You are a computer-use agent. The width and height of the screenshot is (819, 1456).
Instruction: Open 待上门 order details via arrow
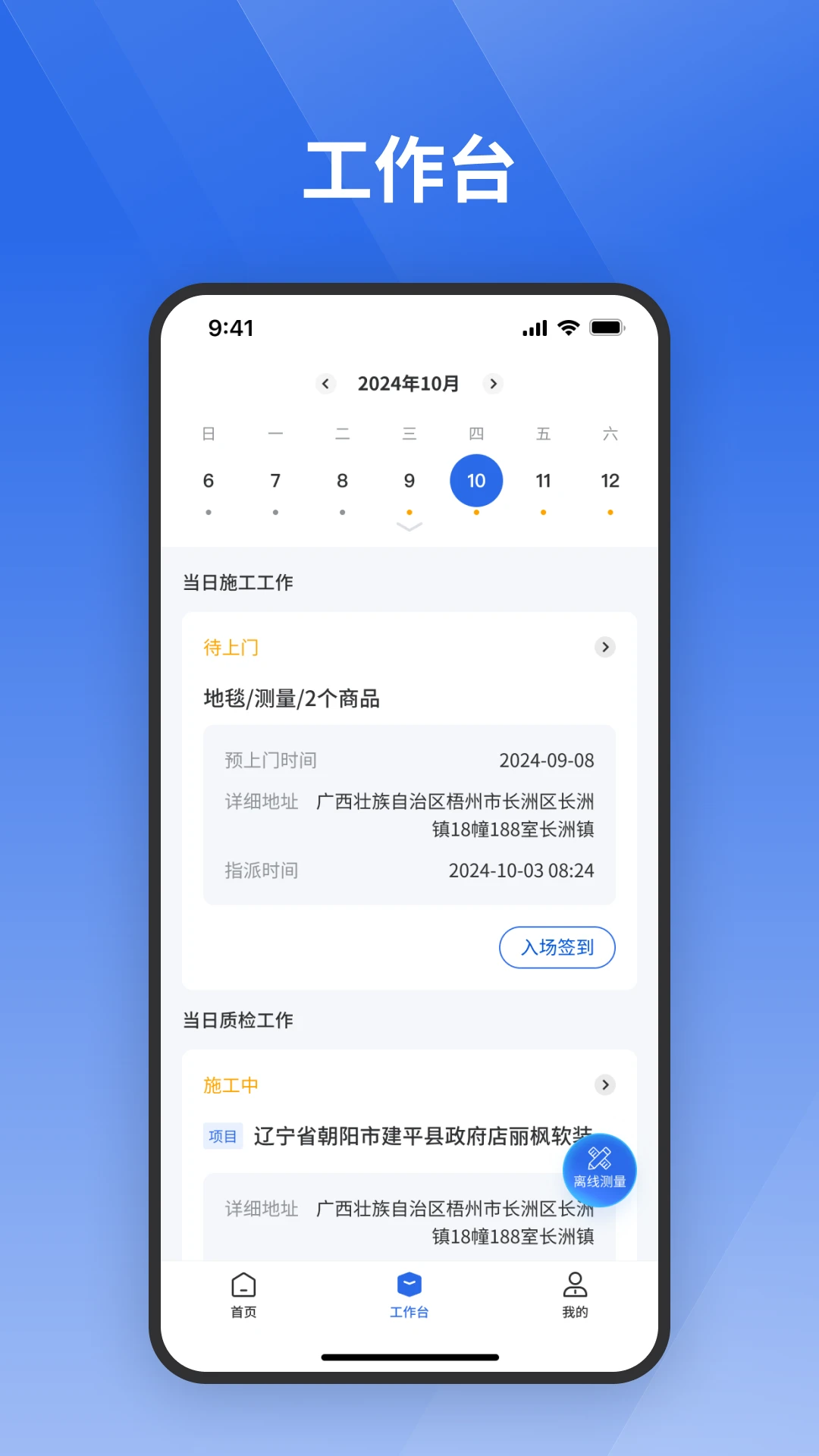click(605, 647)
